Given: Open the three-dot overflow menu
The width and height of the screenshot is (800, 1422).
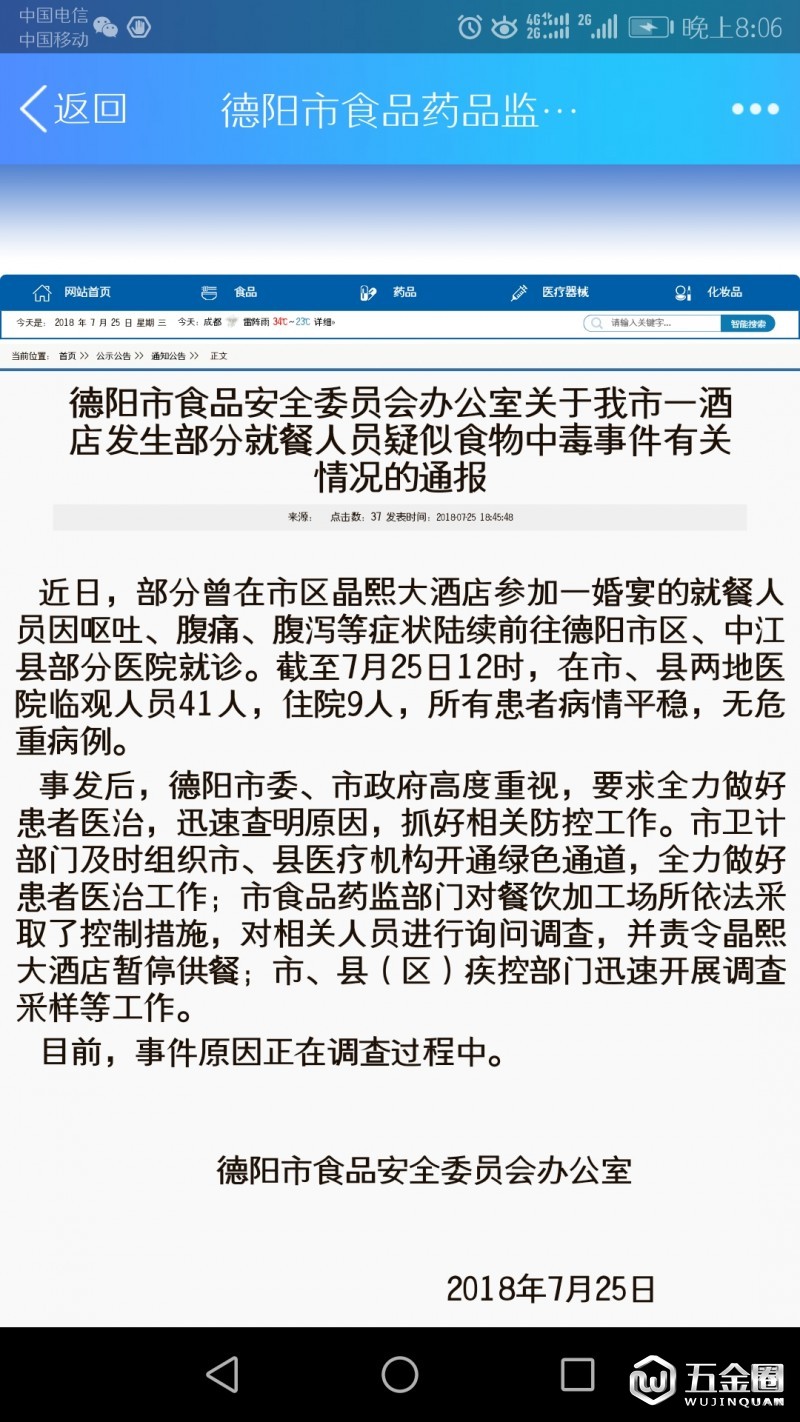Looking at the screenshot, I should pyautogui.click(x=754, y=109).
